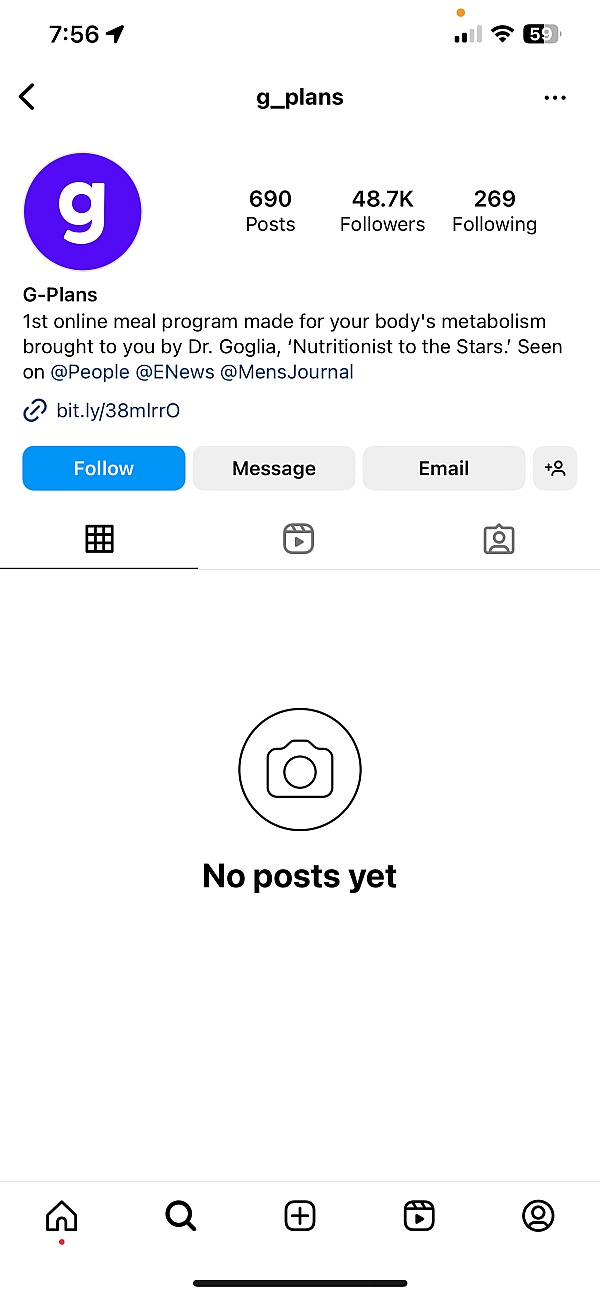Switch to the tagged photos tab
This screenshot has width=600, height=1298.
click(498, 539)
